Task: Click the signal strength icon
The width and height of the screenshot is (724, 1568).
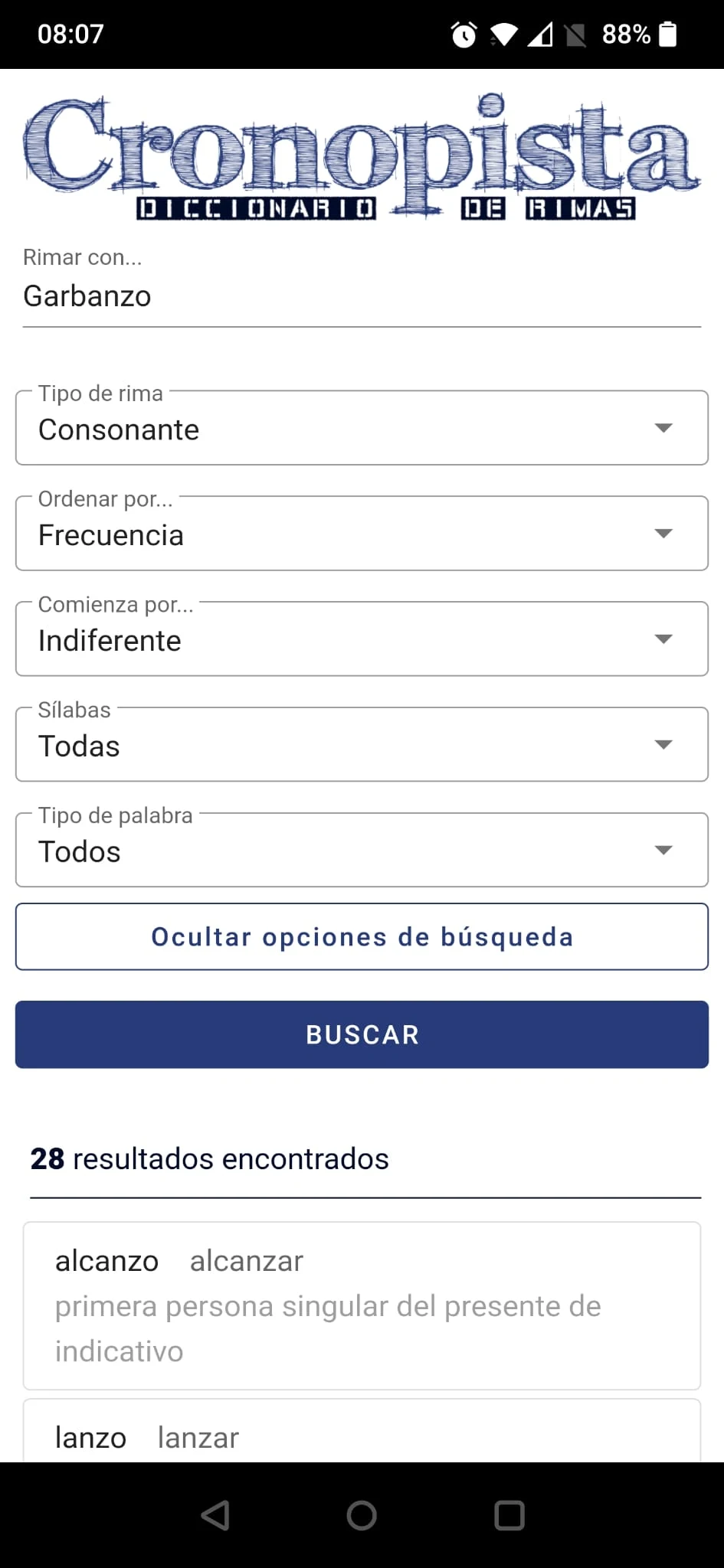Action: tap(541, 34)
